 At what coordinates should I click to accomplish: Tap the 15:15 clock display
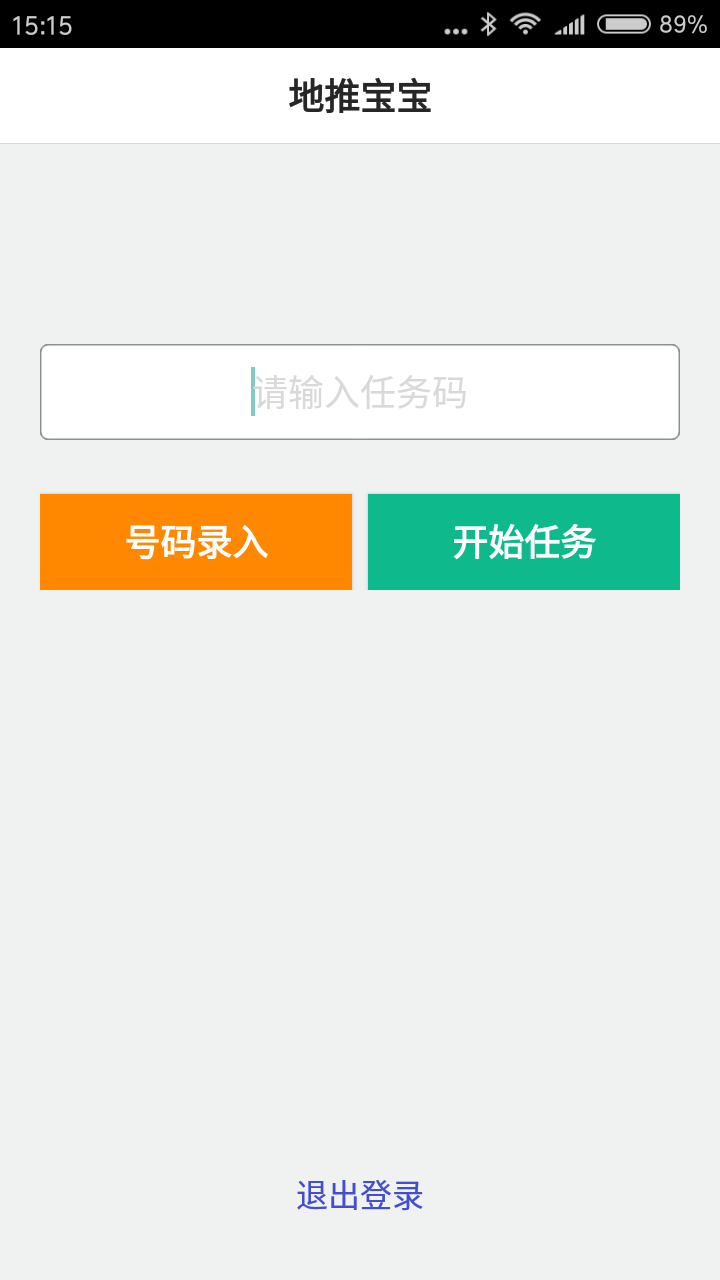tap(42, 22)
